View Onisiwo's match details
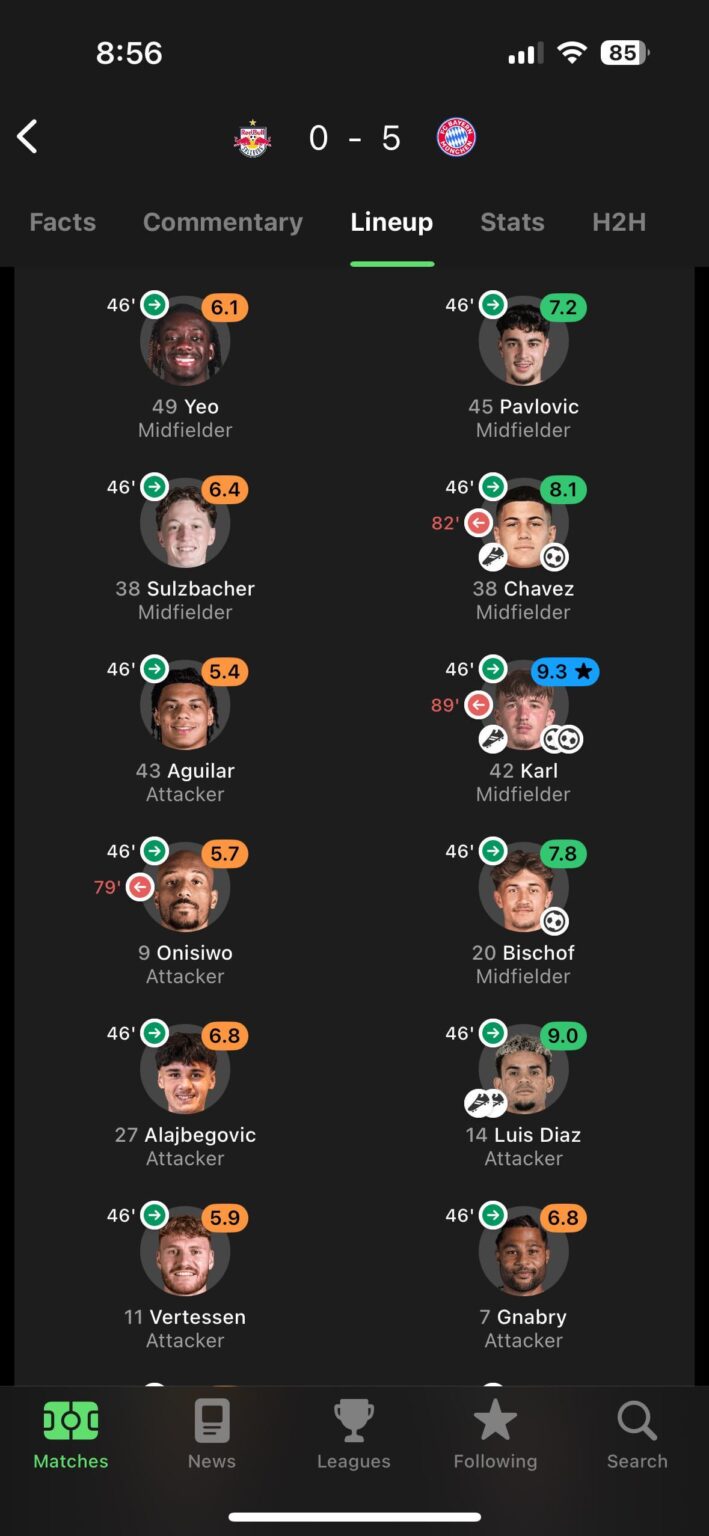709x1536 pixels. point(185,888)
